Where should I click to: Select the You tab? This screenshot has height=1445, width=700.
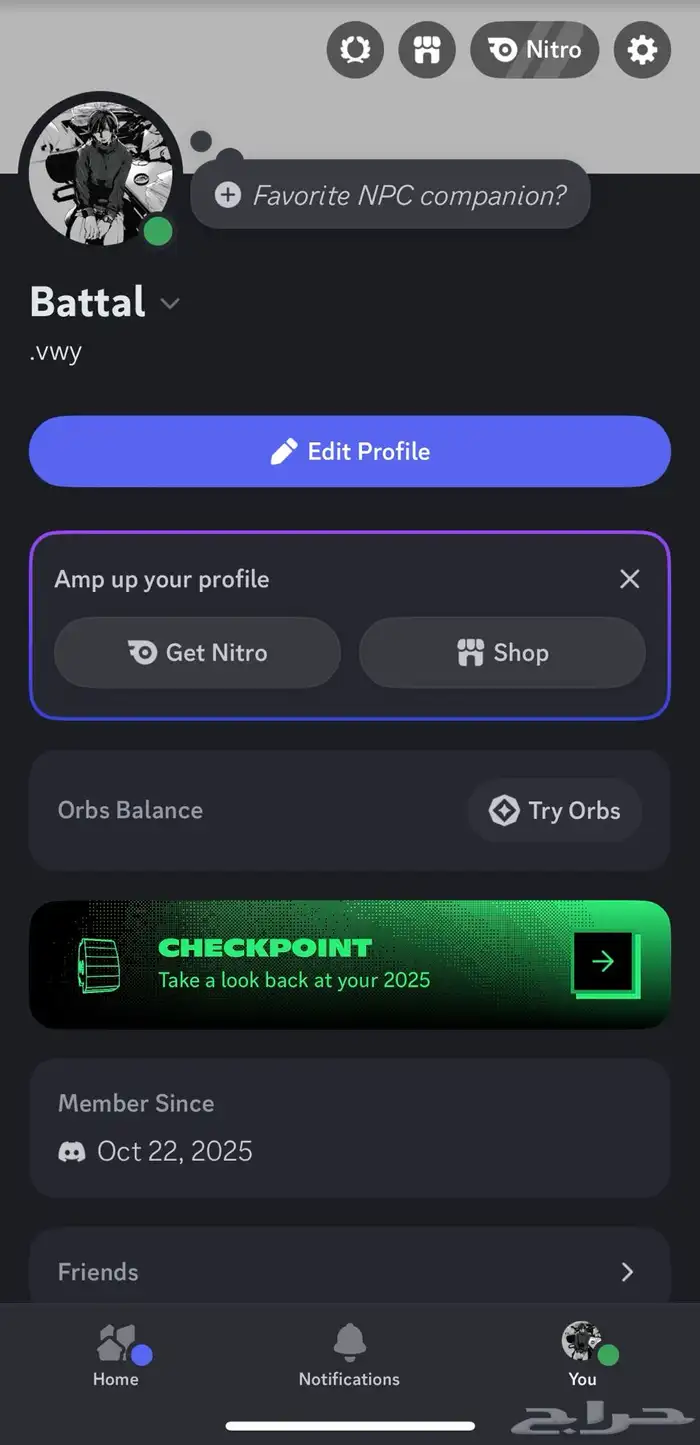point(582,1356)
